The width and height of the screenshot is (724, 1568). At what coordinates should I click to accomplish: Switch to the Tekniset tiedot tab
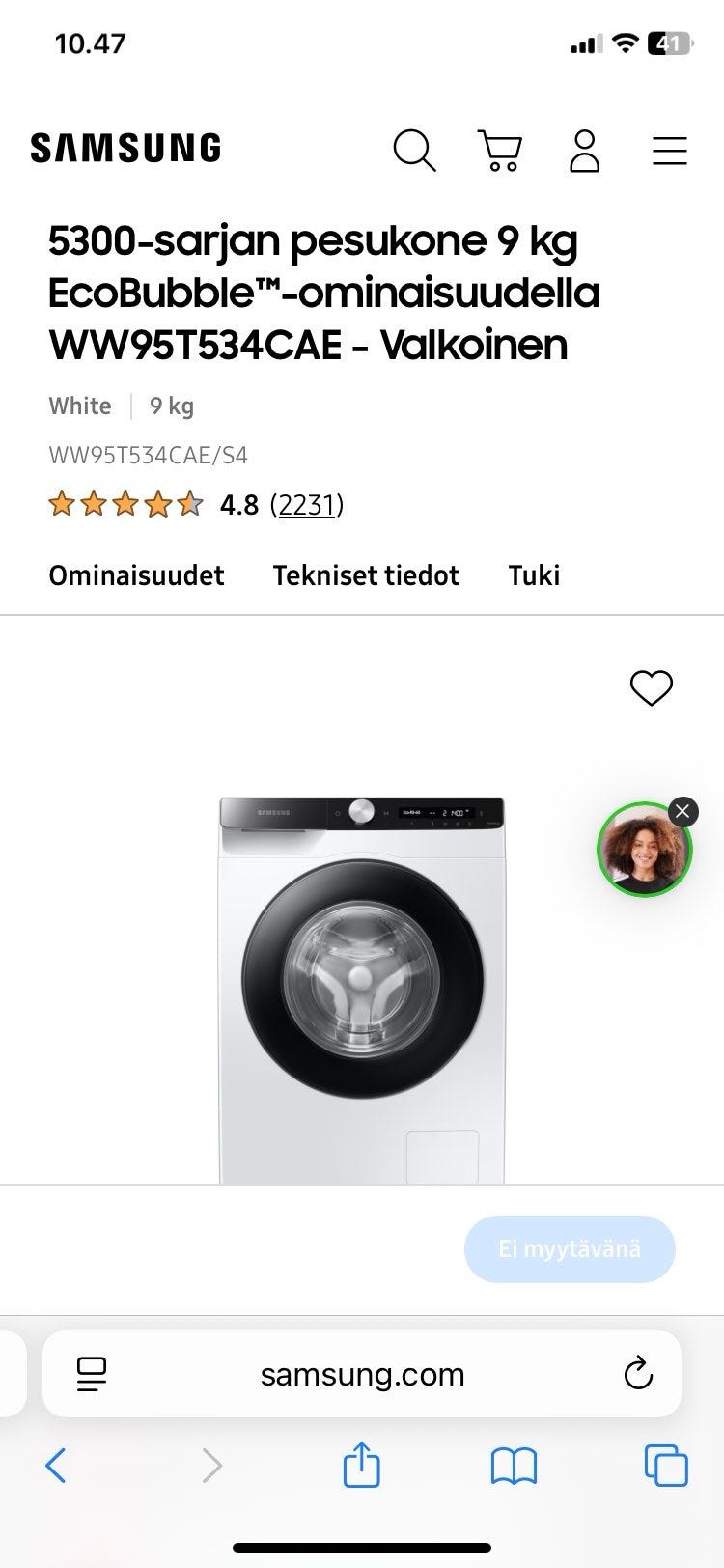tap(366, 574)
